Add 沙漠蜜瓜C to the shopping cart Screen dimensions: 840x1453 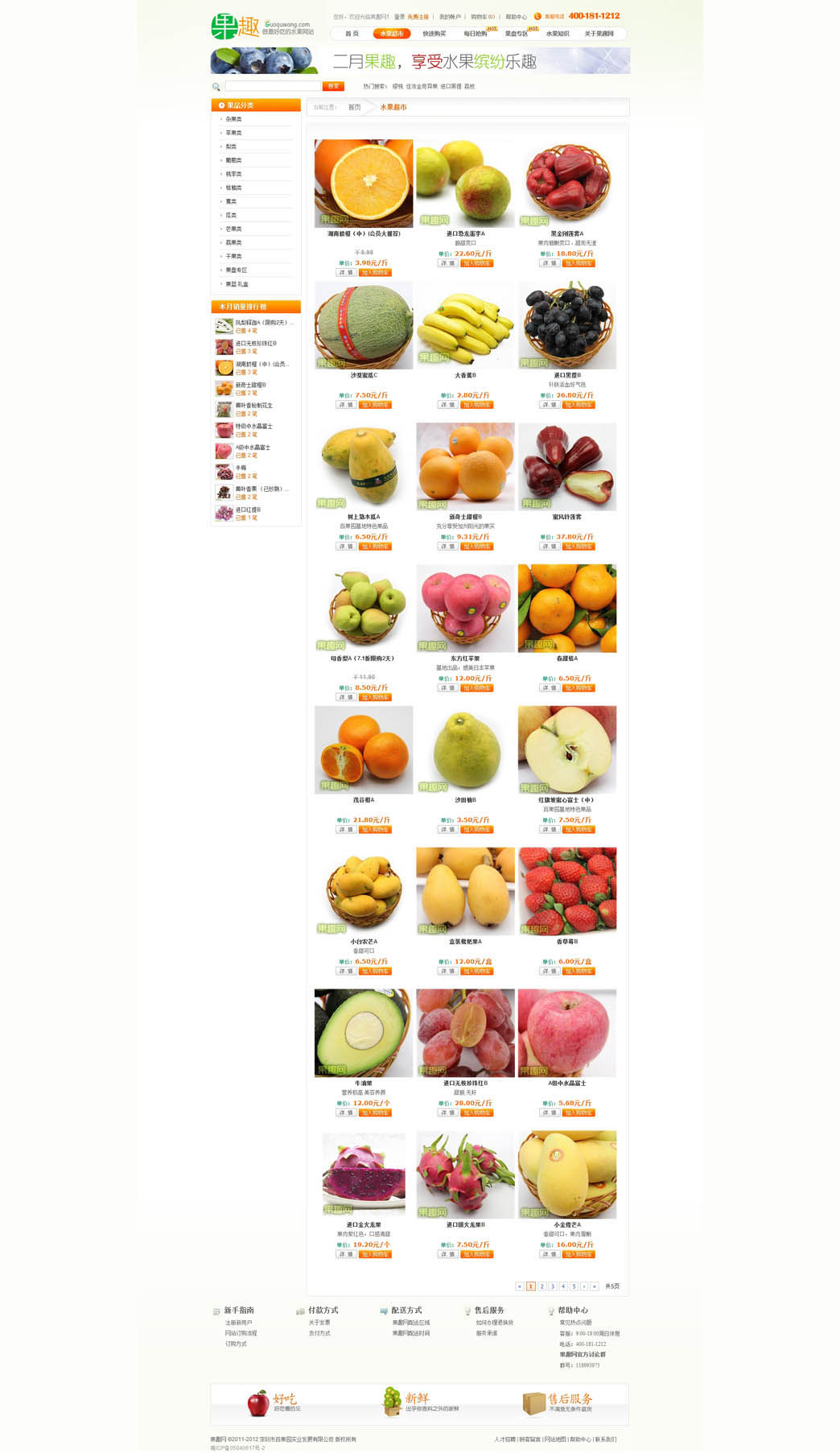[x=375, y=405]
